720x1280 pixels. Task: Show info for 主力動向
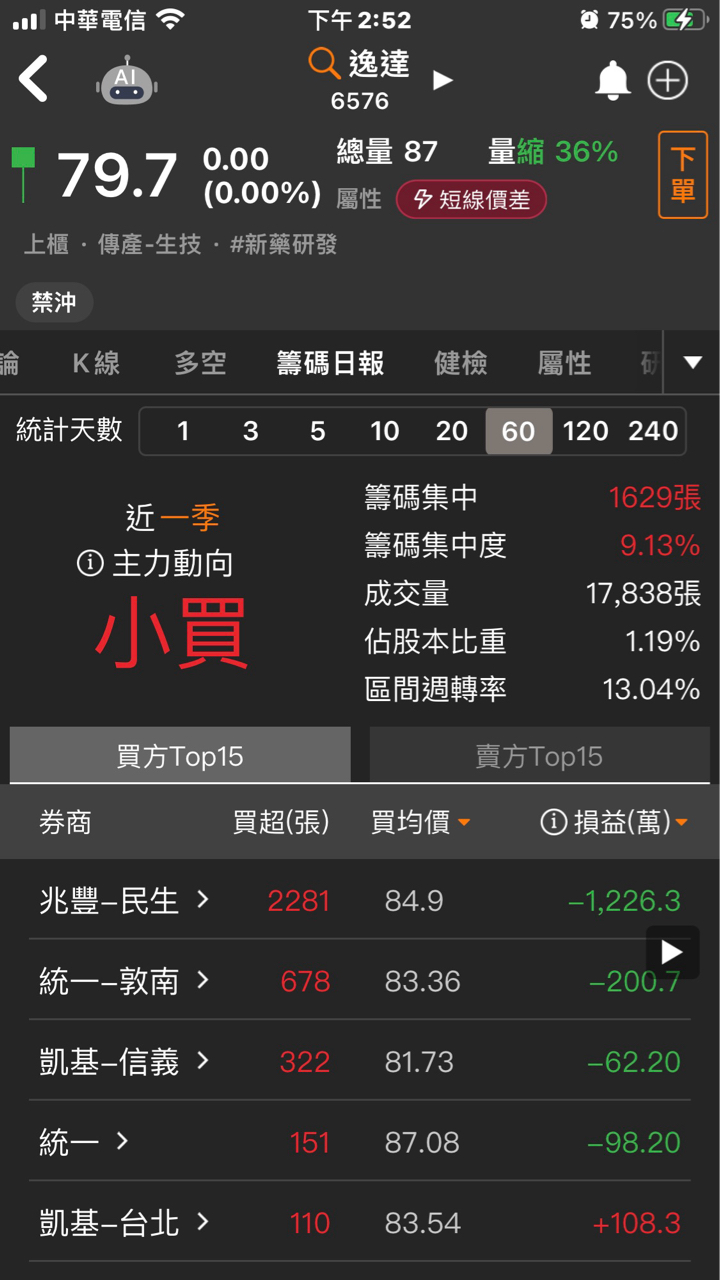pyautogui.click(x=90, y=564)
